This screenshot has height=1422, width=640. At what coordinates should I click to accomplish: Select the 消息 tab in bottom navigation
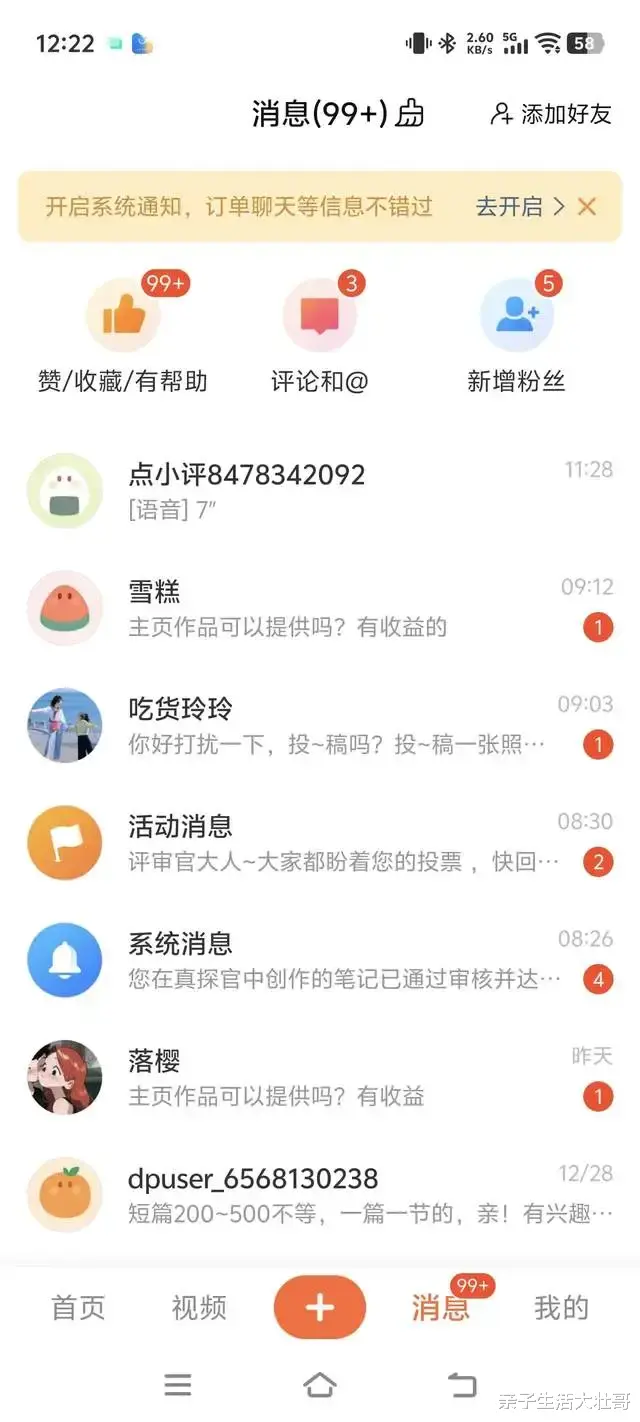coord(441,1307)
